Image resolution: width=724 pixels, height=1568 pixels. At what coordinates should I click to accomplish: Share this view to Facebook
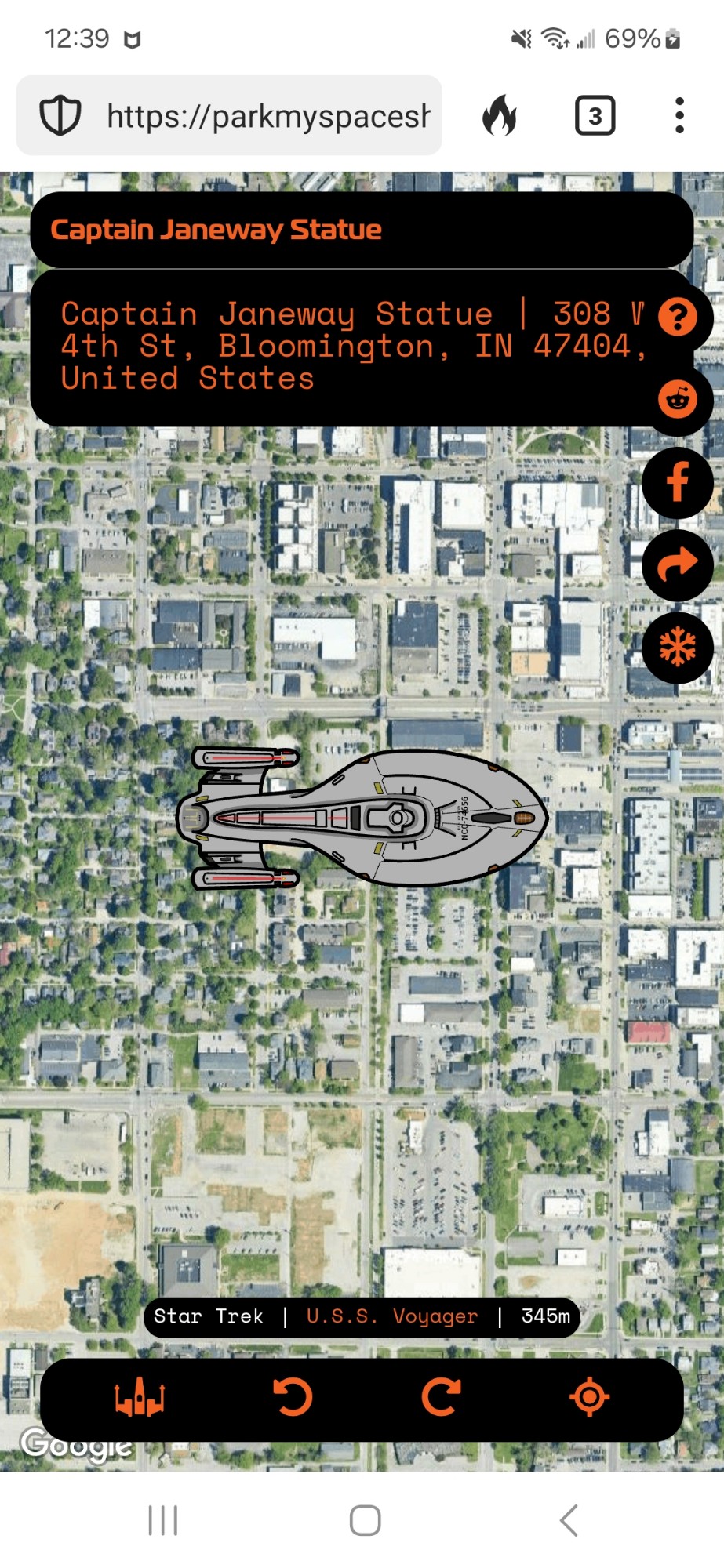[678, 482]
